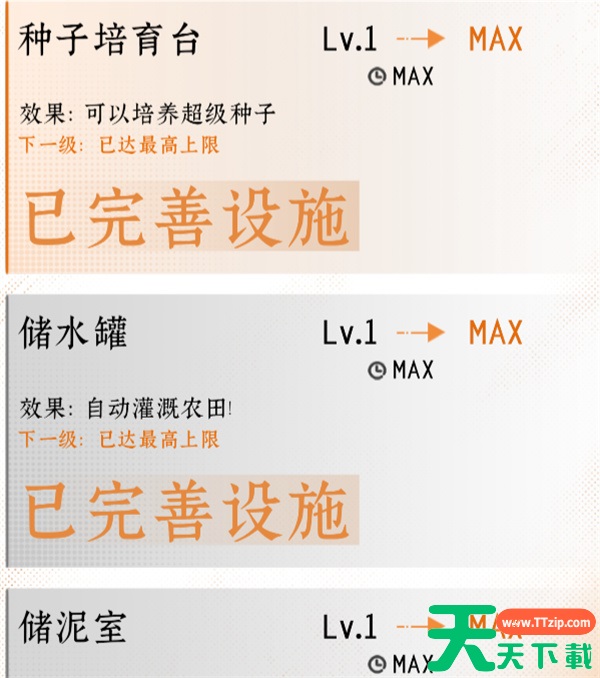
Task: Open the 储水罐 facility card
Action: (300, 428)
